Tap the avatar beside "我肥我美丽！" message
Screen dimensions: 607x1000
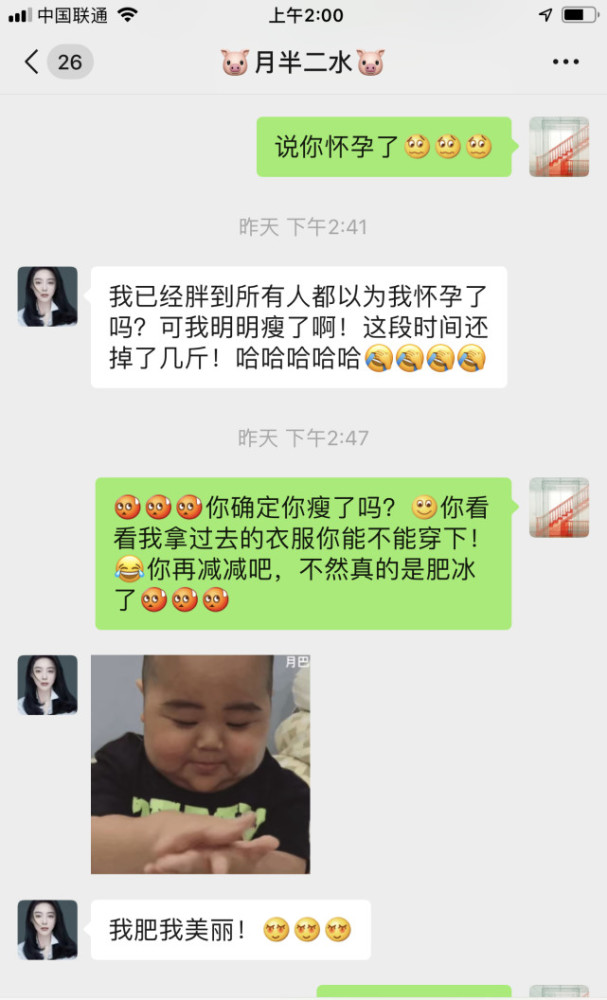click(x=47, y=929)
